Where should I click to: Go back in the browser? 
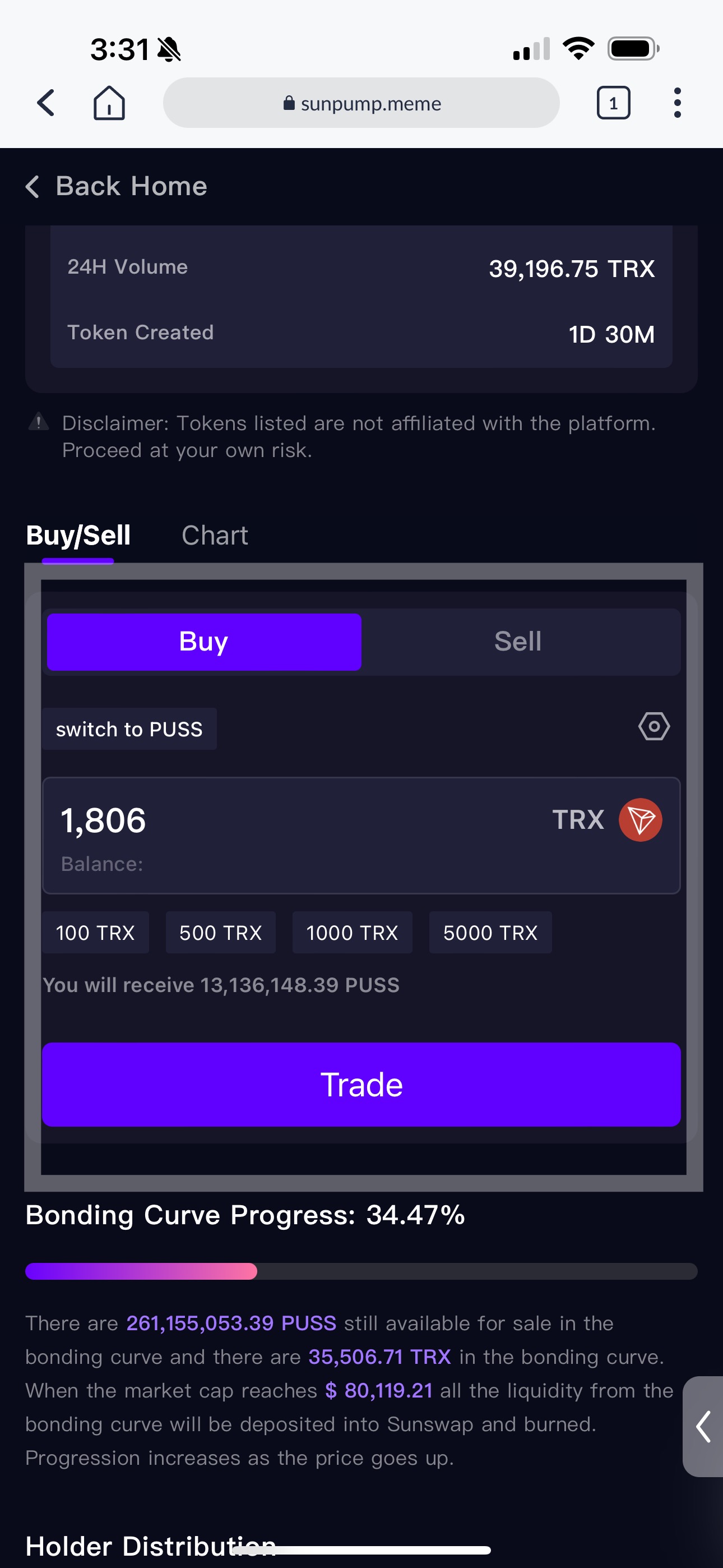(x=47, y=102)
